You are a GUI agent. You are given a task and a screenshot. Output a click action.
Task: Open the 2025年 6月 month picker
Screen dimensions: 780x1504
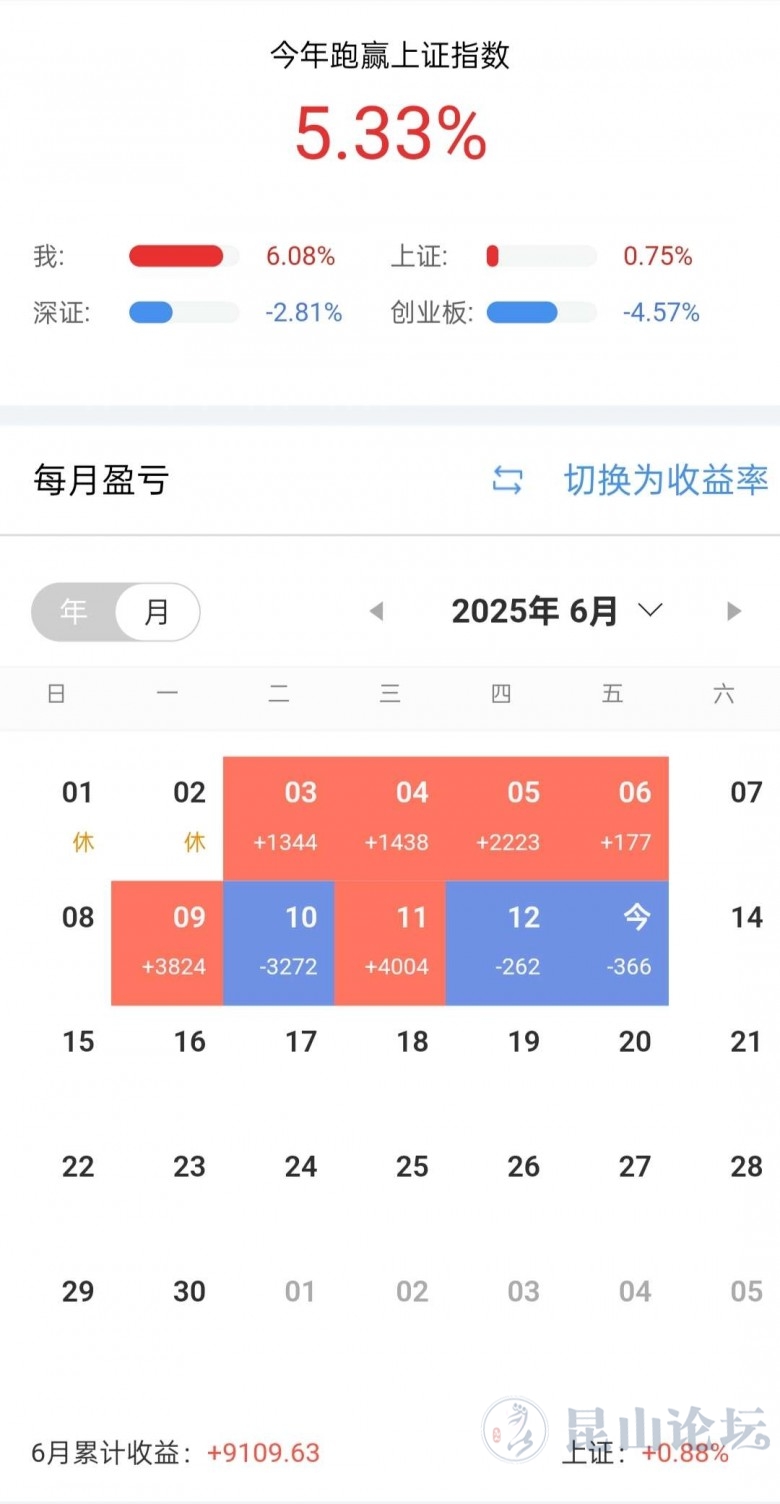556,611
